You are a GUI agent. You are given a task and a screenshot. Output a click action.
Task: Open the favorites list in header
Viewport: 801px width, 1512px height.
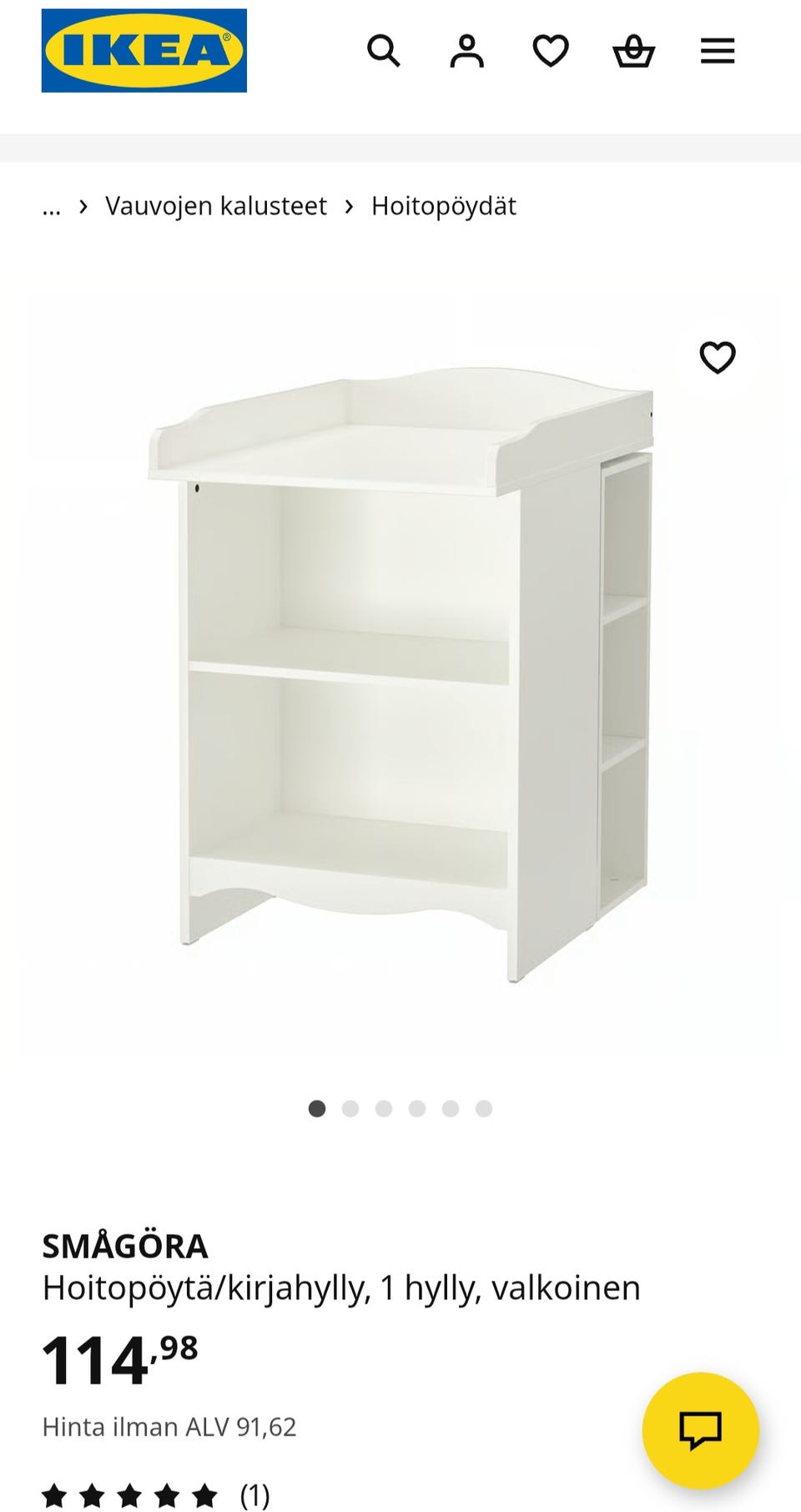(551, 52)
